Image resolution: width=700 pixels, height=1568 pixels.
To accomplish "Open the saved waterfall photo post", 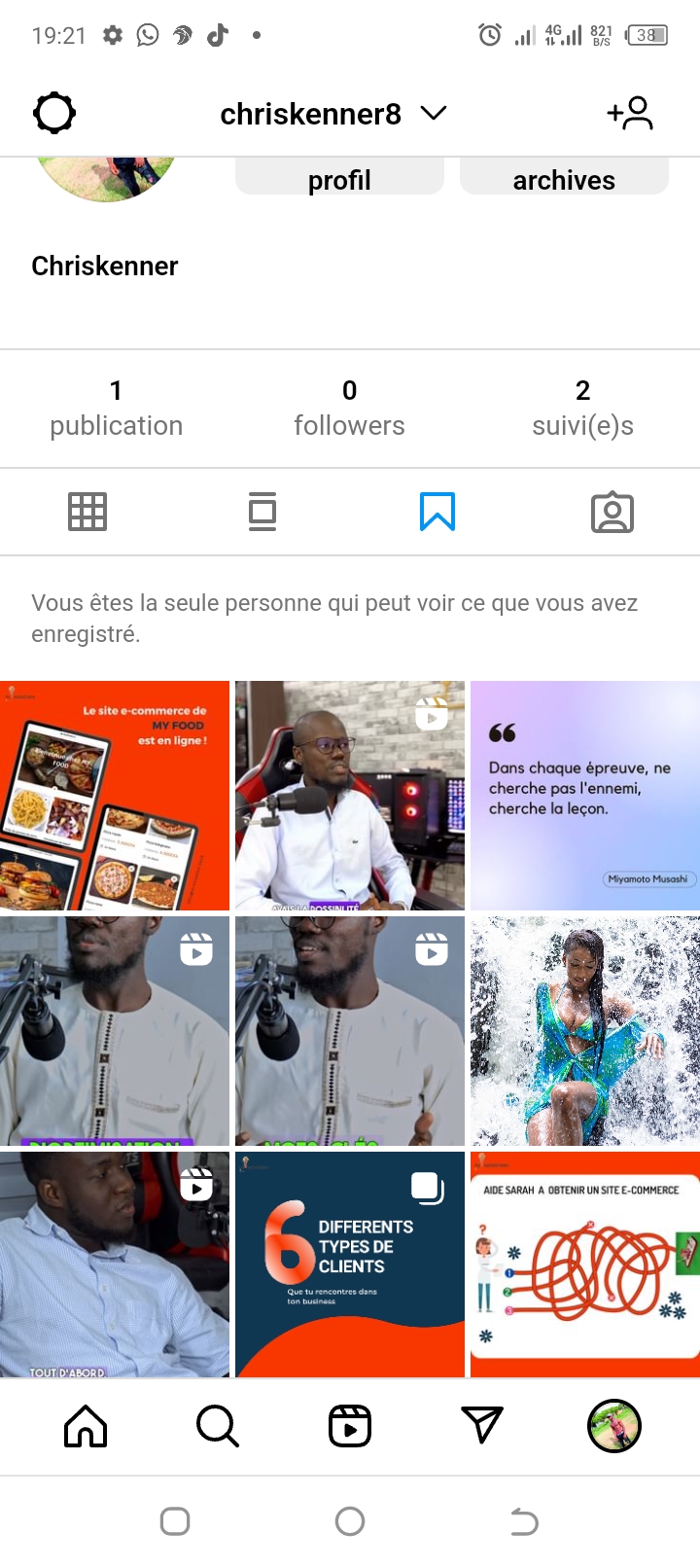I will pos(585,1031).
